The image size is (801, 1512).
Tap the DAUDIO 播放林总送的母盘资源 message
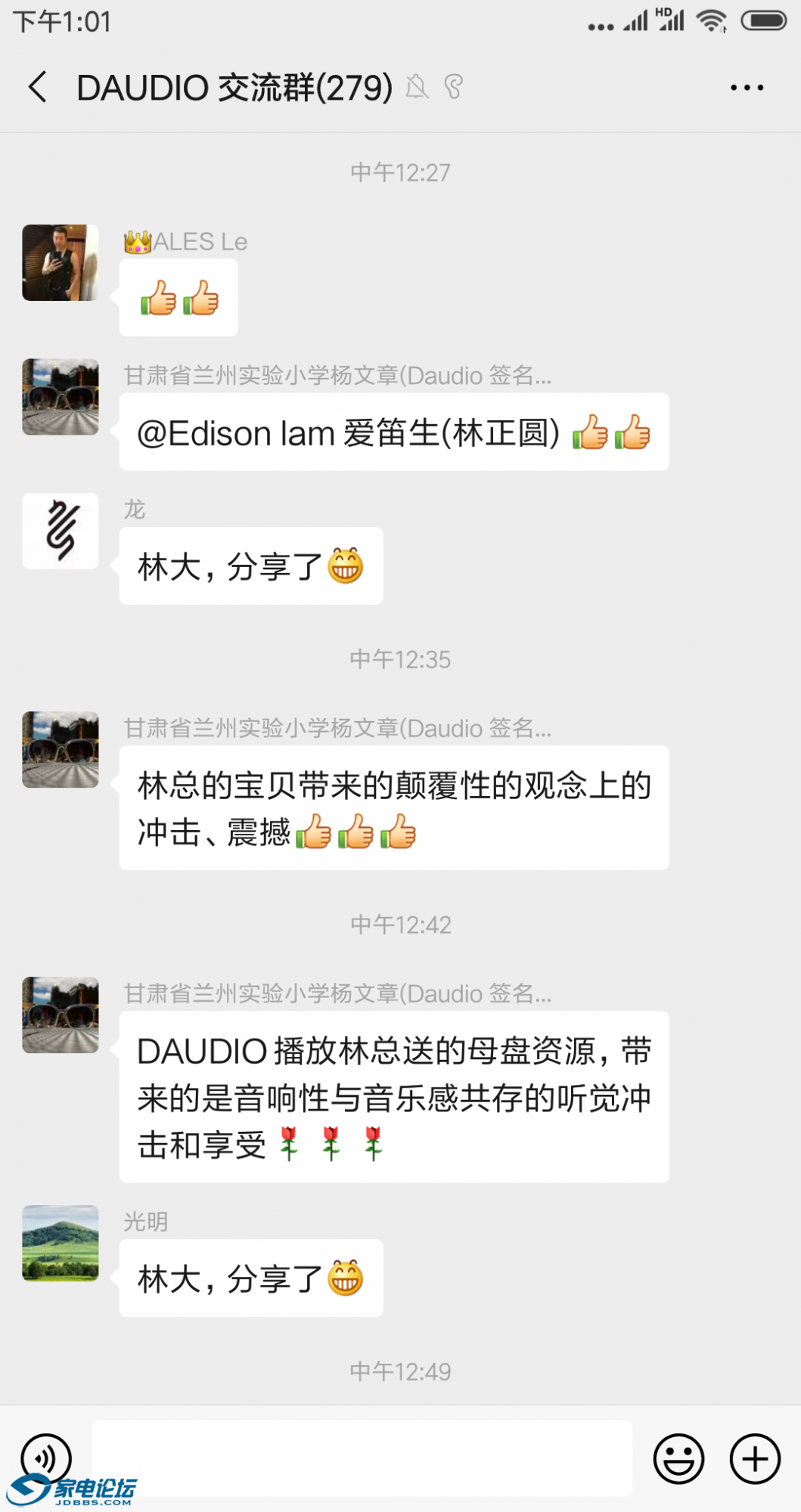[393, 1095]
